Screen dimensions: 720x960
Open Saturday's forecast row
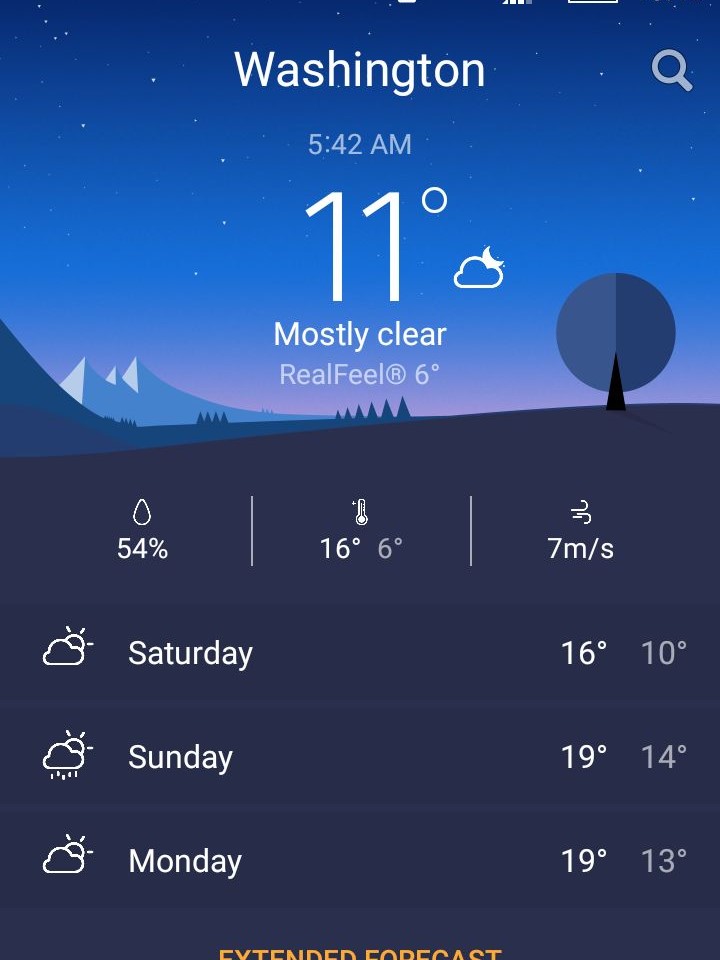point(360,653)
